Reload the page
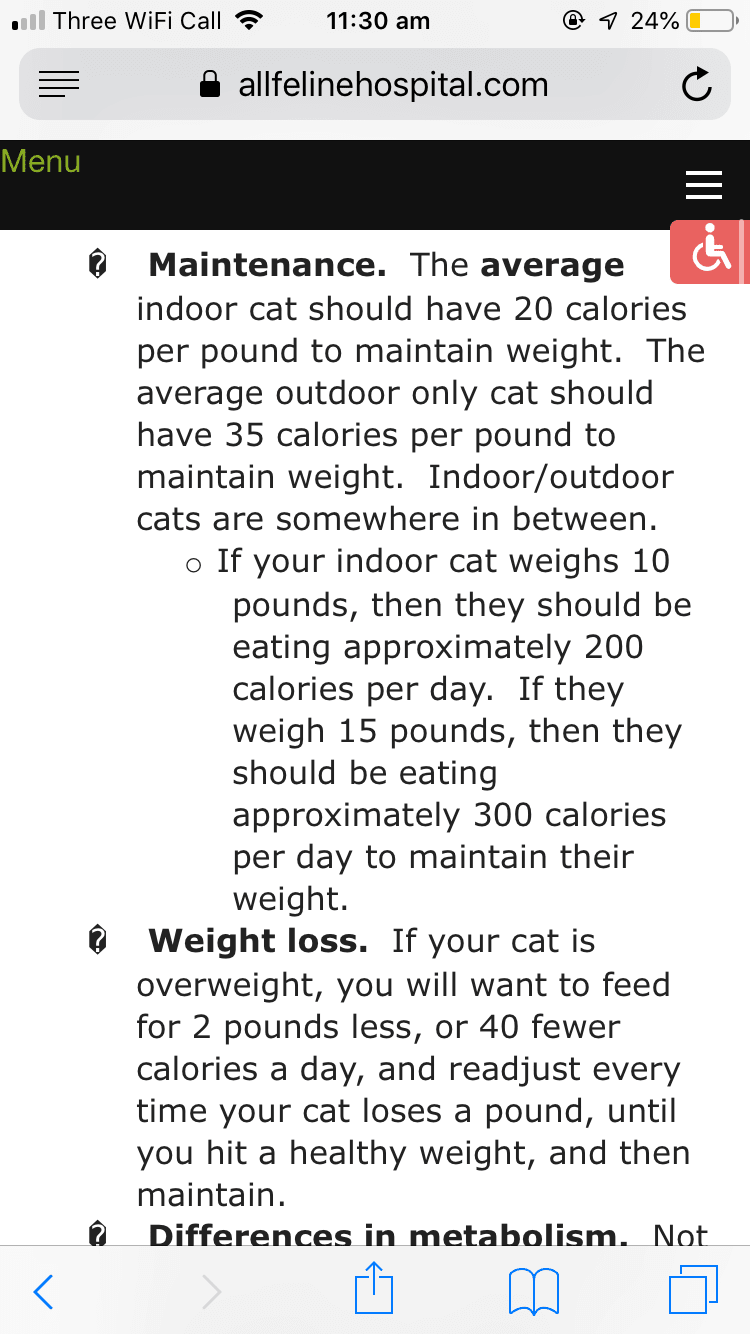This screenshot has width=750, height=1334. [x=696, y=86]
